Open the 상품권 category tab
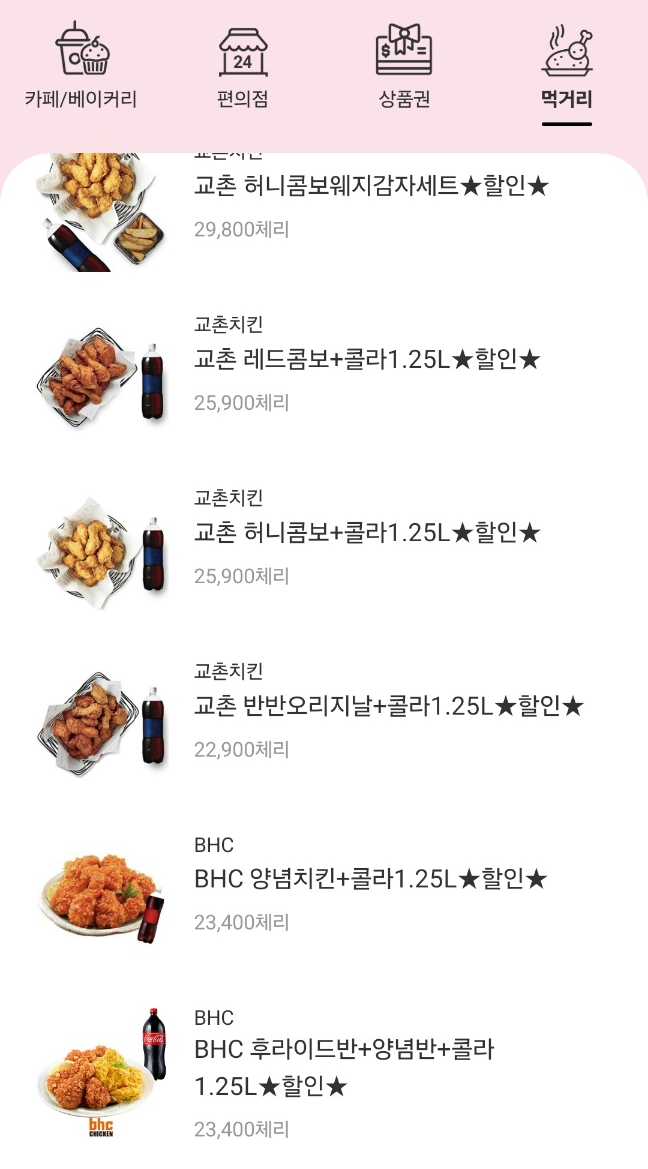The height and width of the screenshot is (1169, 648). tap(404, 66)
